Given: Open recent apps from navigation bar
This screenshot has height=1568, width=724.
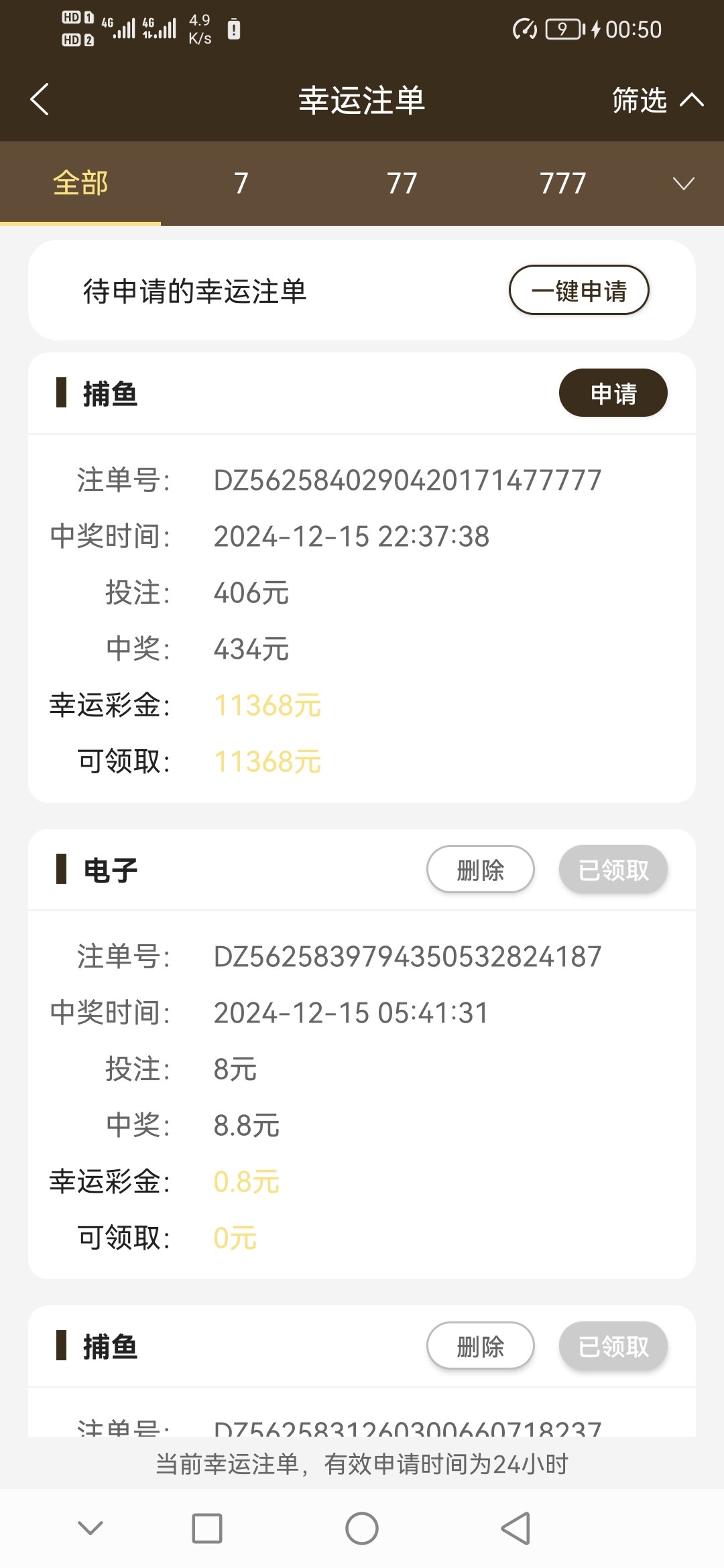Looking at the screenshot, I should (207, 1528).
